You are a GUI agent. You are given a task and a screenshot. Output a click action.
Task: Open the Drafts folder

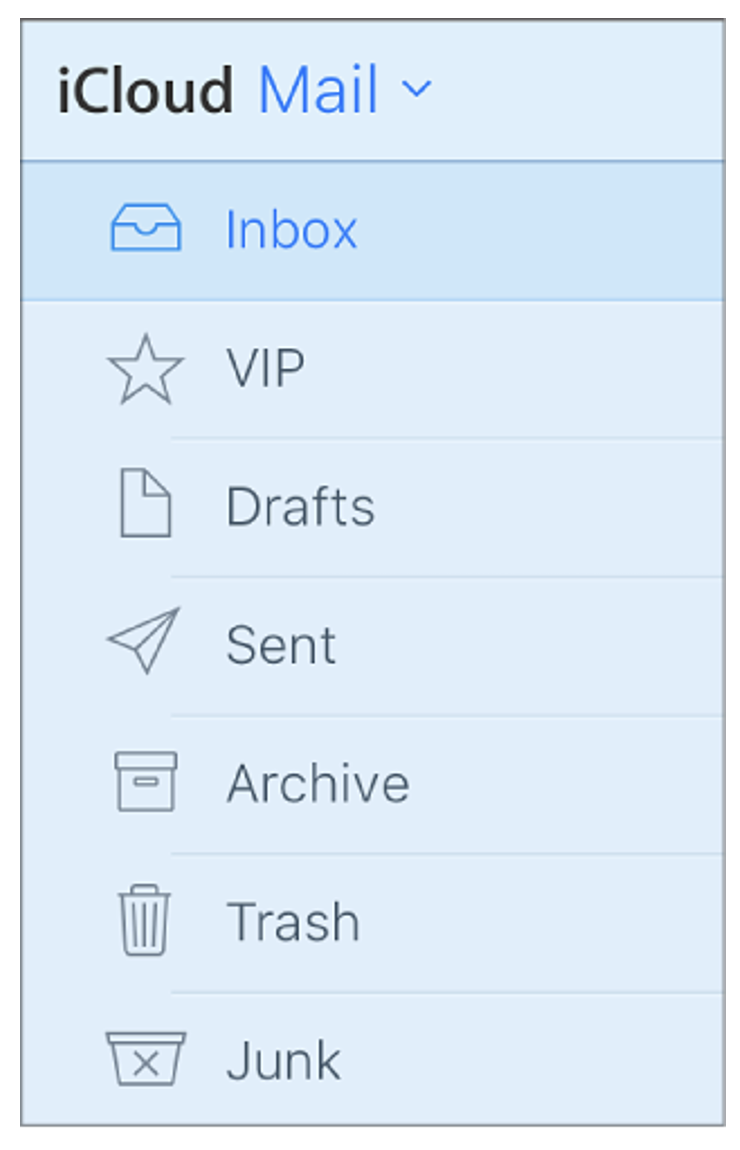point(300,507)
